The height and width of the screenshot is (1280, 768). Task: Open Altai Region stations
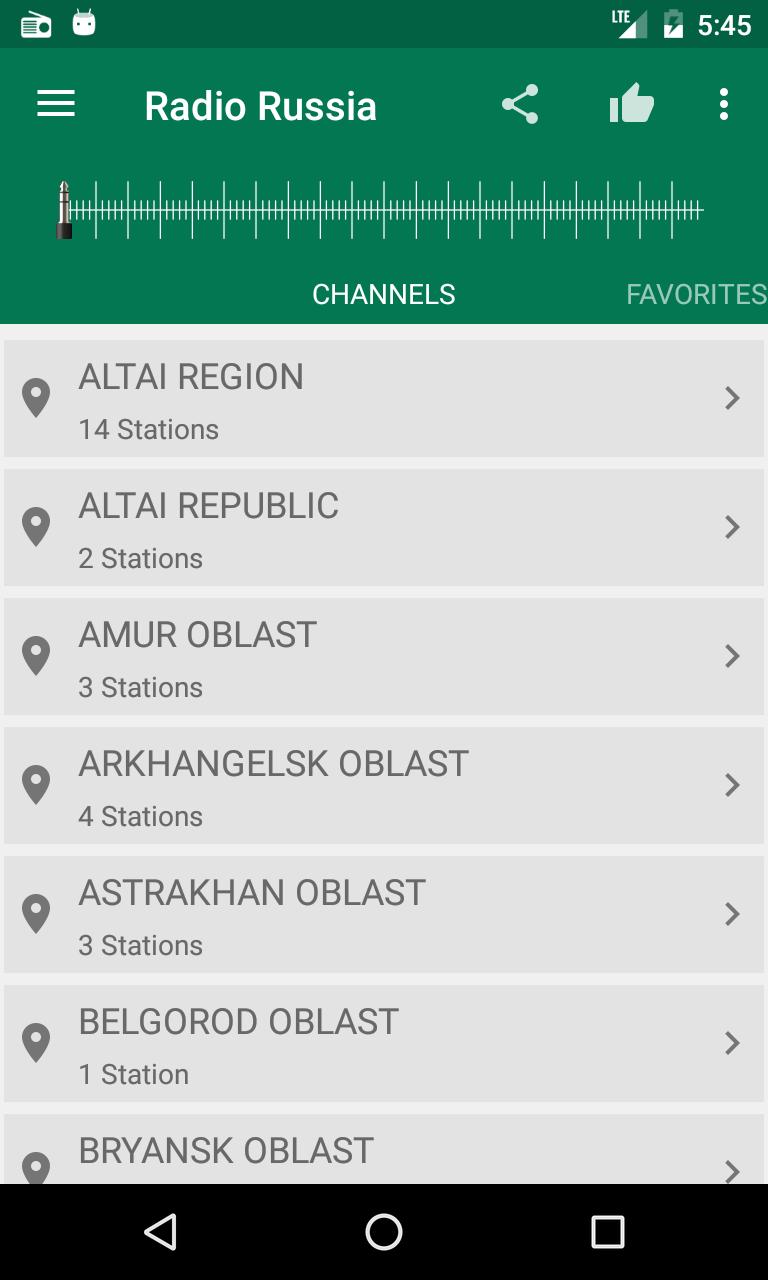coord(384,399)
